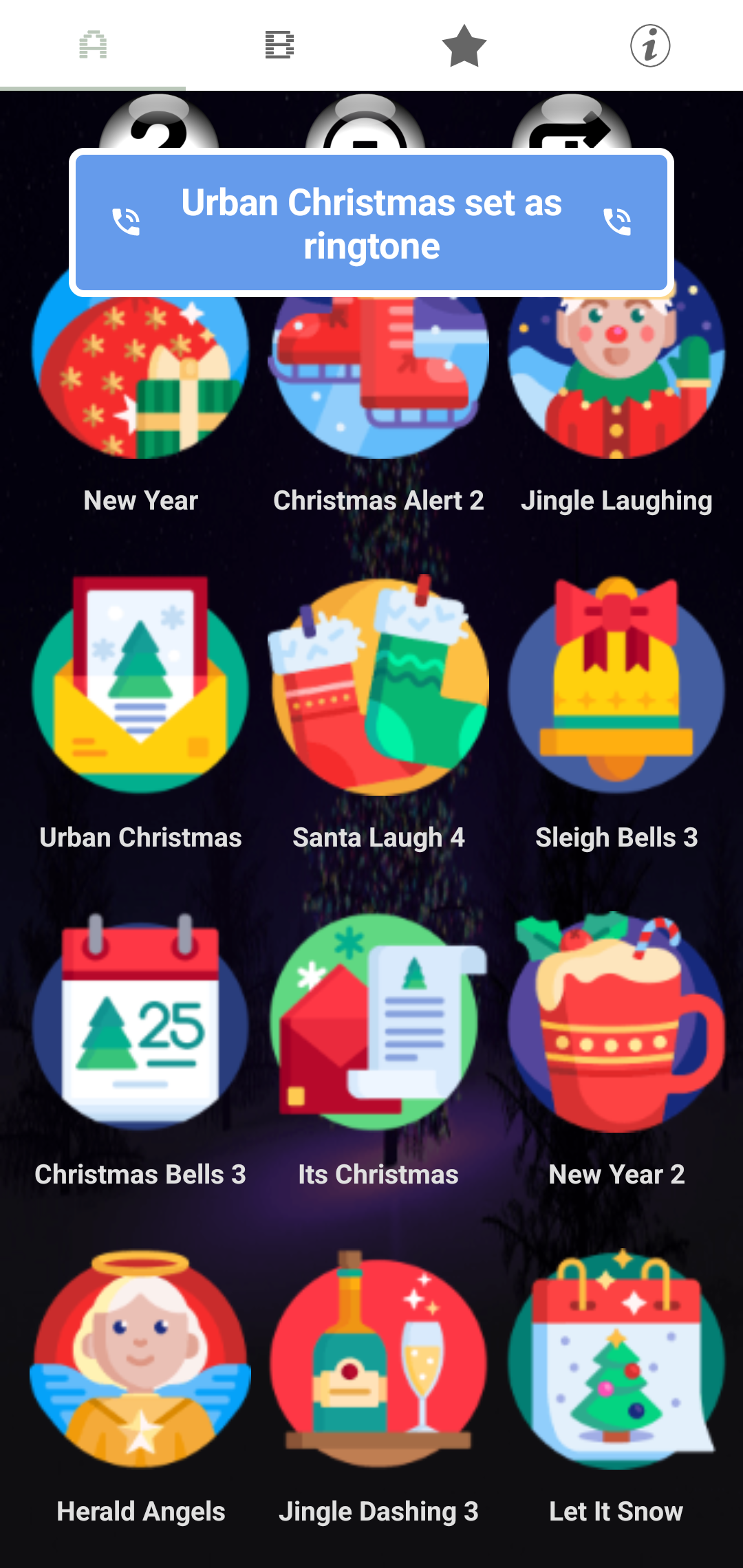The height and width of the screenshot is (1568, 743).
Task: Tap the phone icon right of the notification
Action: (618, 222)
